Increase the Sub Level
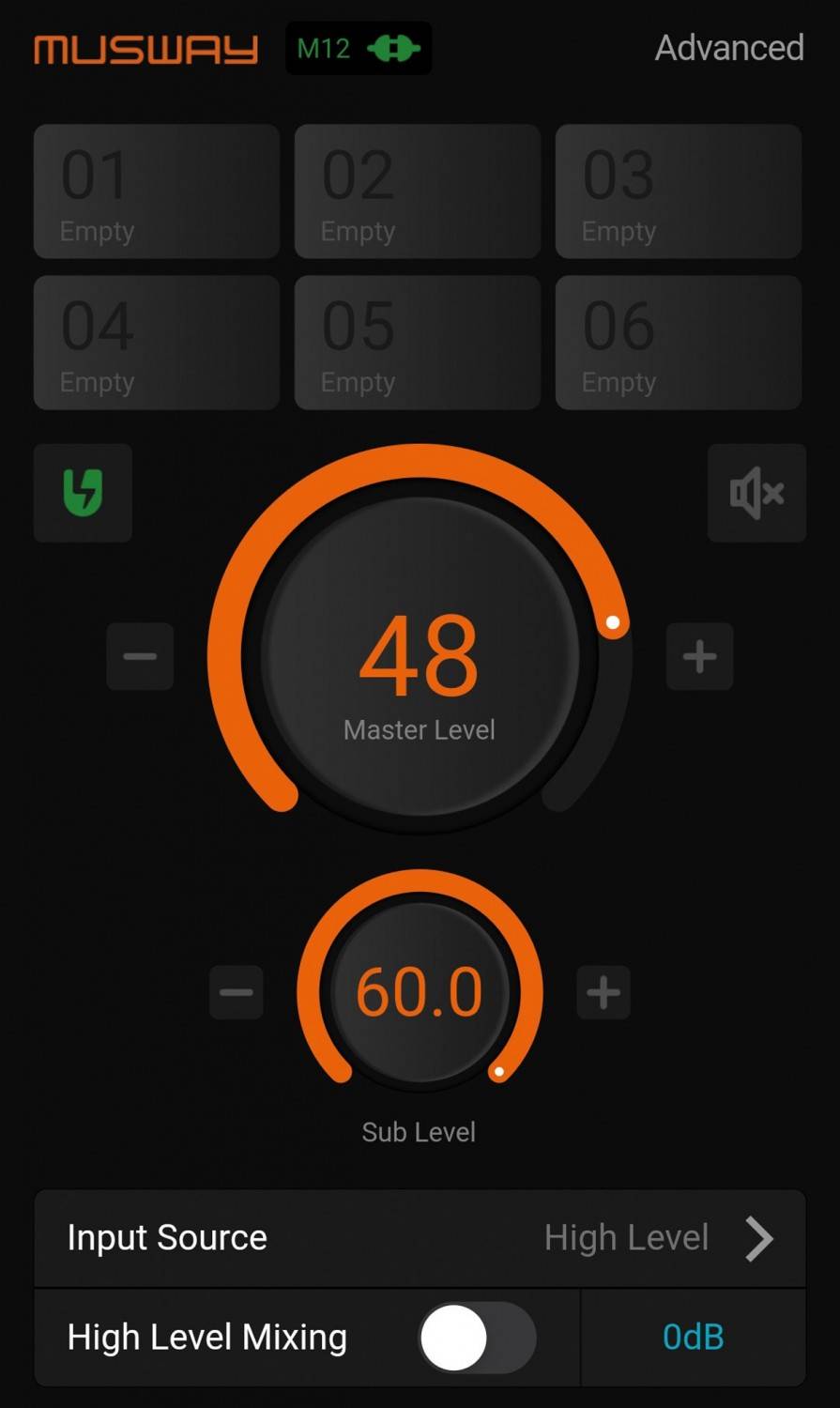The width and height of the screenshot is (840, 1408). [603, 992]
